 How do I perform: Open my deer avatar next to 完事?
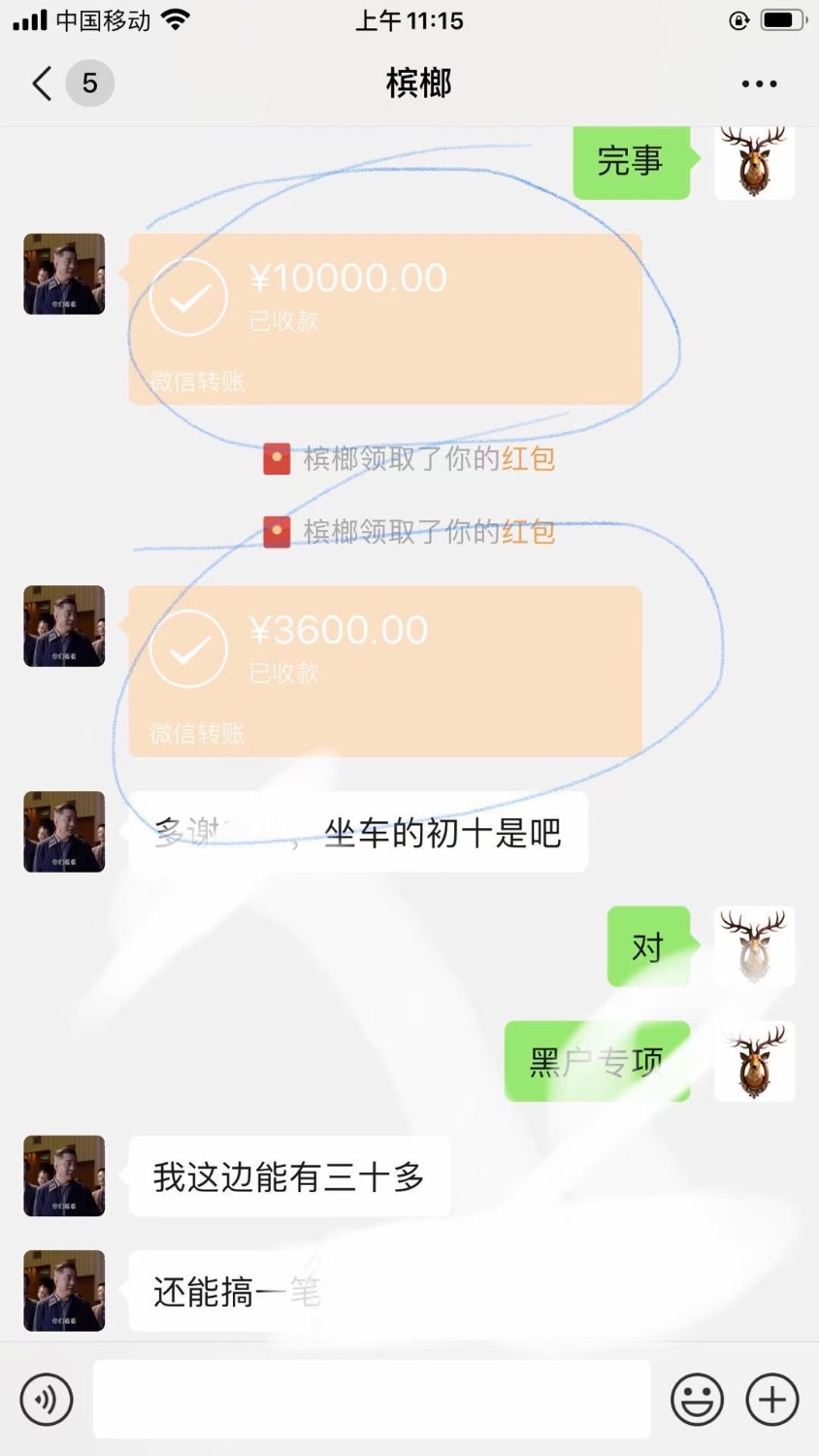(754, 161)
